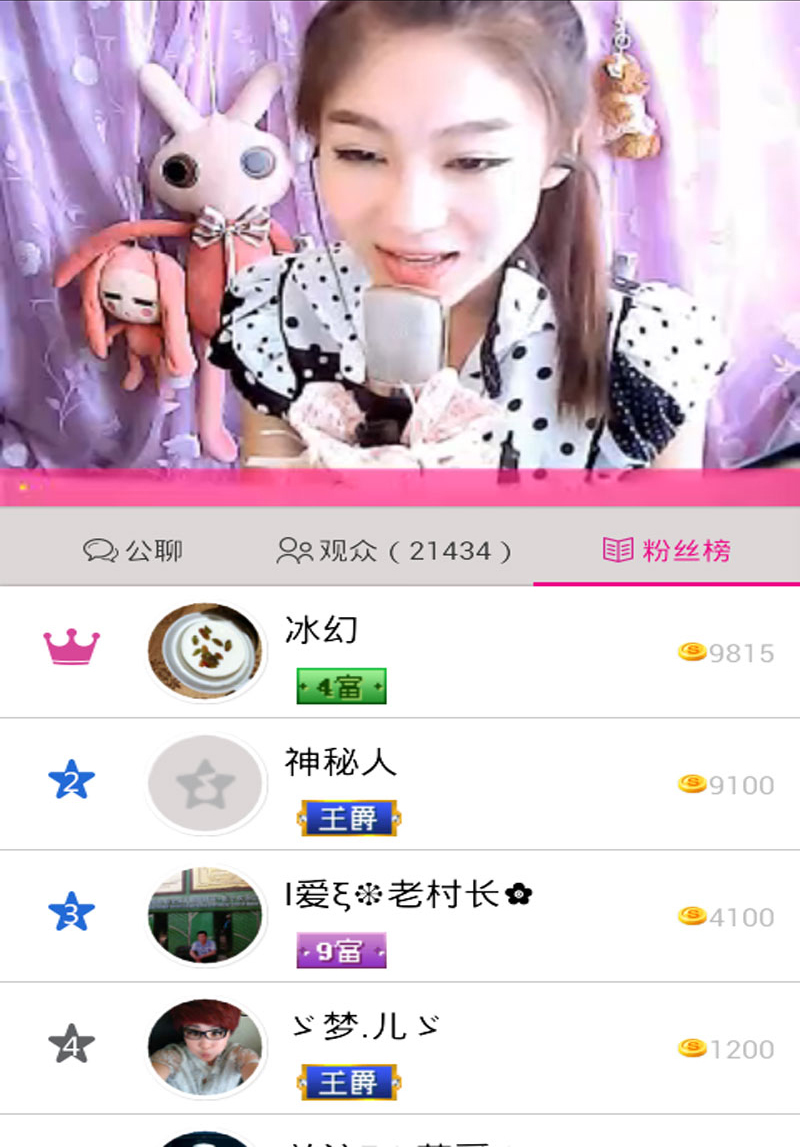
Task: Select the 粉丝榜 fan ranking tab
Action: tap(667, 550)
